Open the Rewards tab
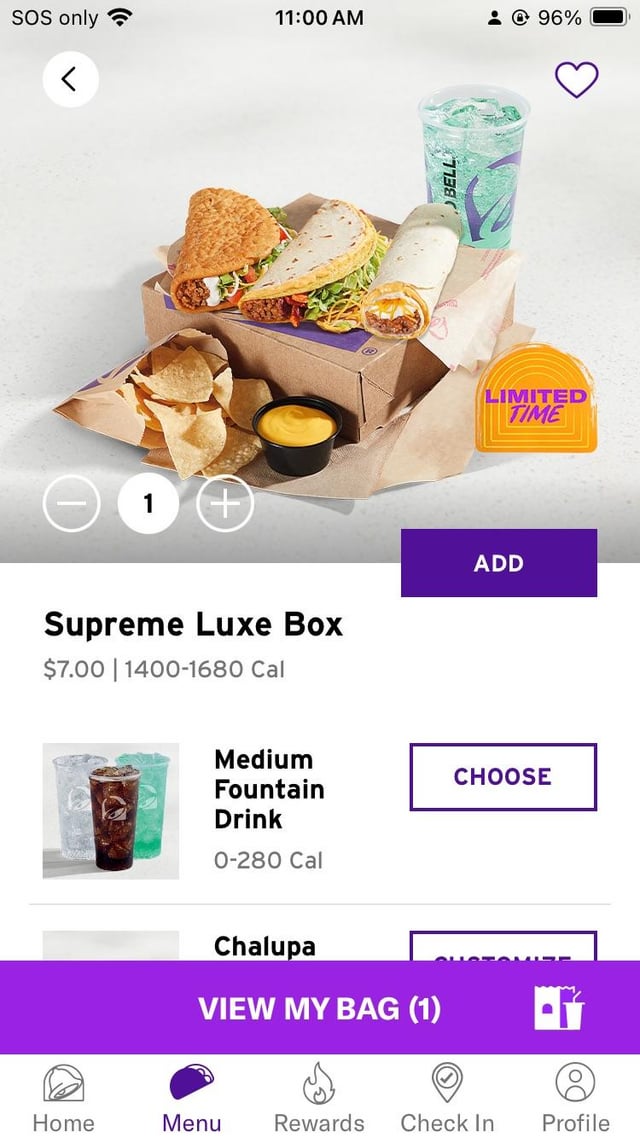 point(319,1097)
